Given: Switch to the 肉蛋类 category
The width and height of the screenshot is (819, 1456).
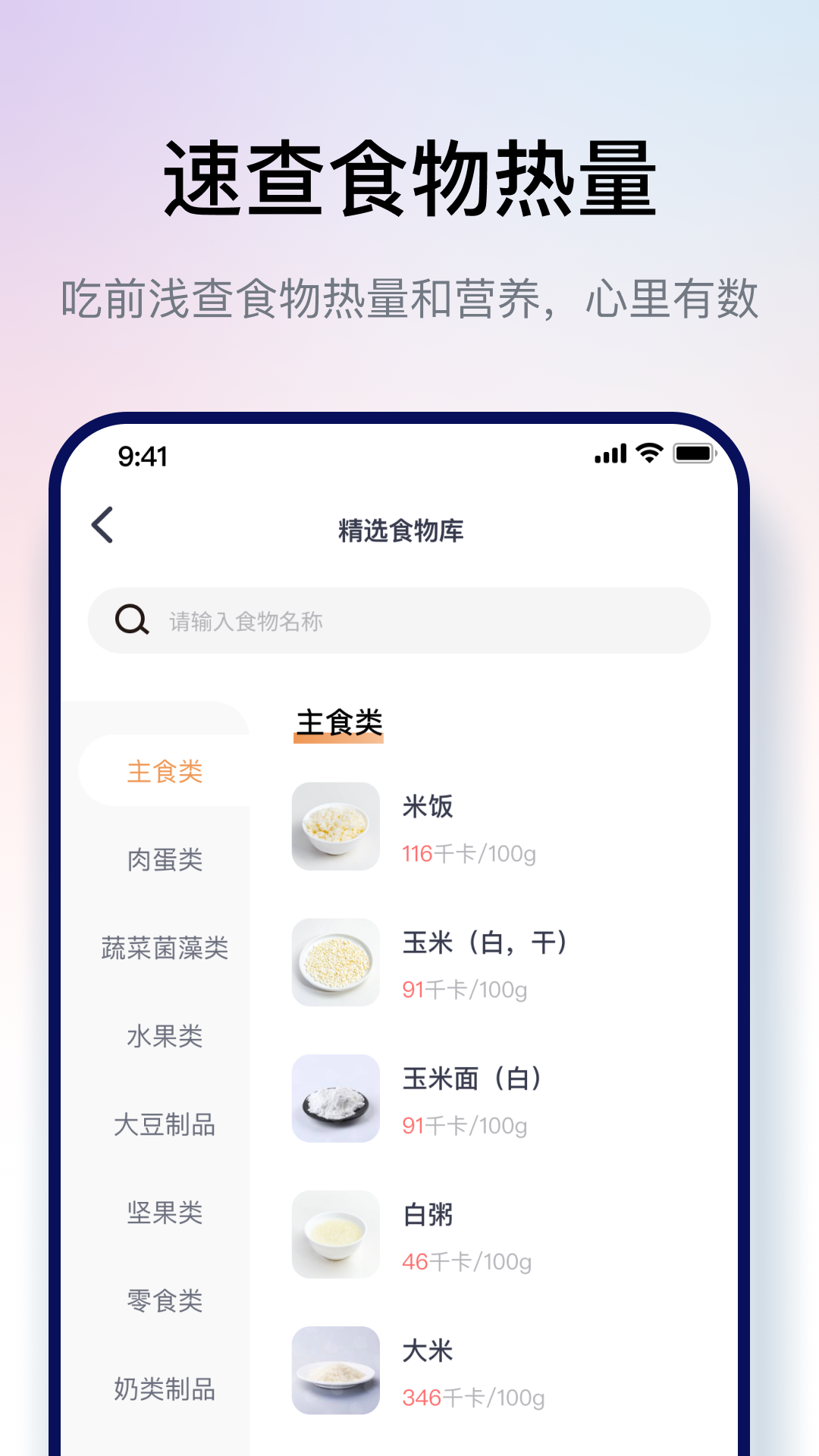Looking at the screenshot, I should 164,859.
